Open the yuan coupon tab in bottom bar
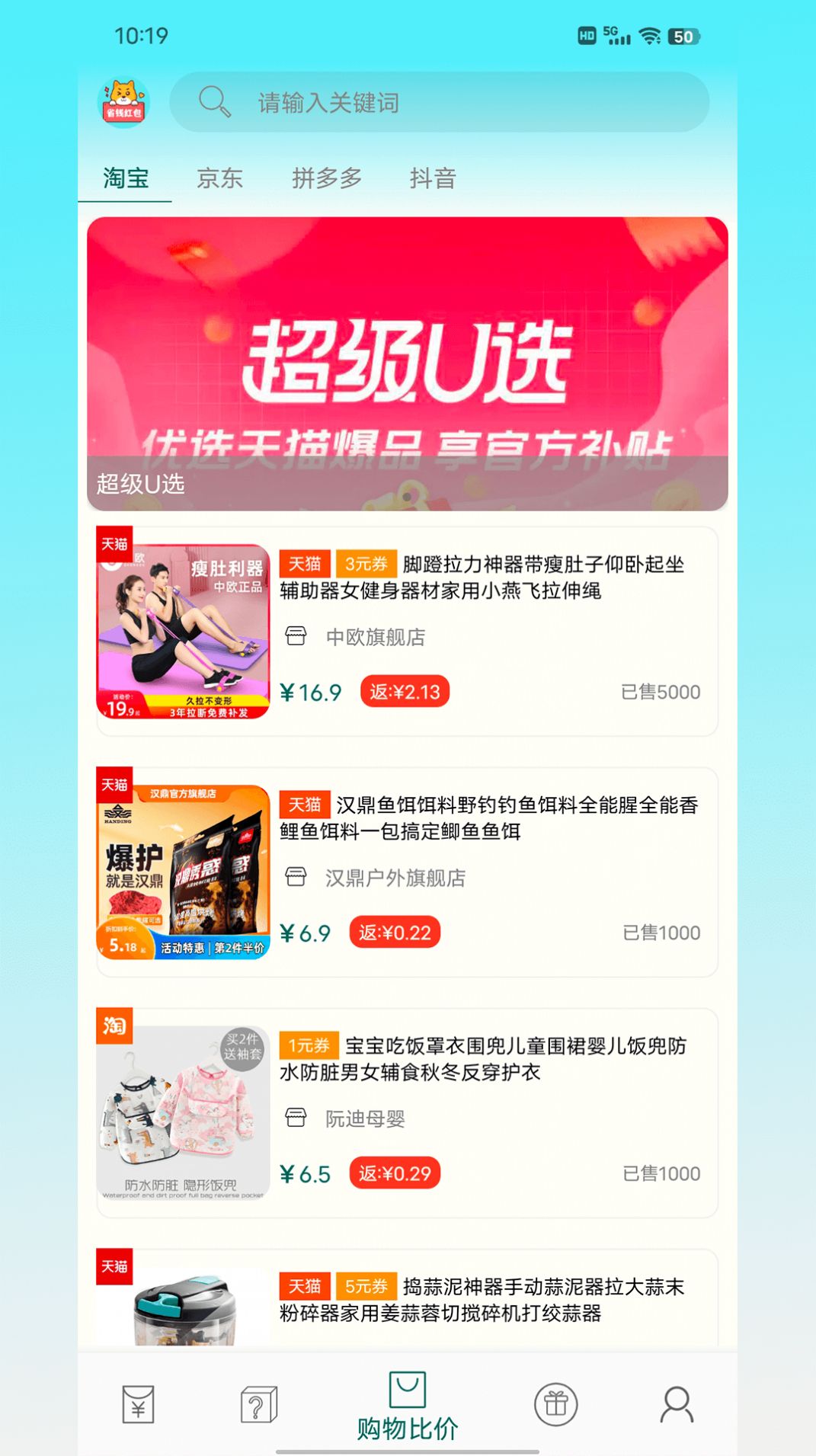This screenshot has height=1456, width=816. (x=138, y=1404)
